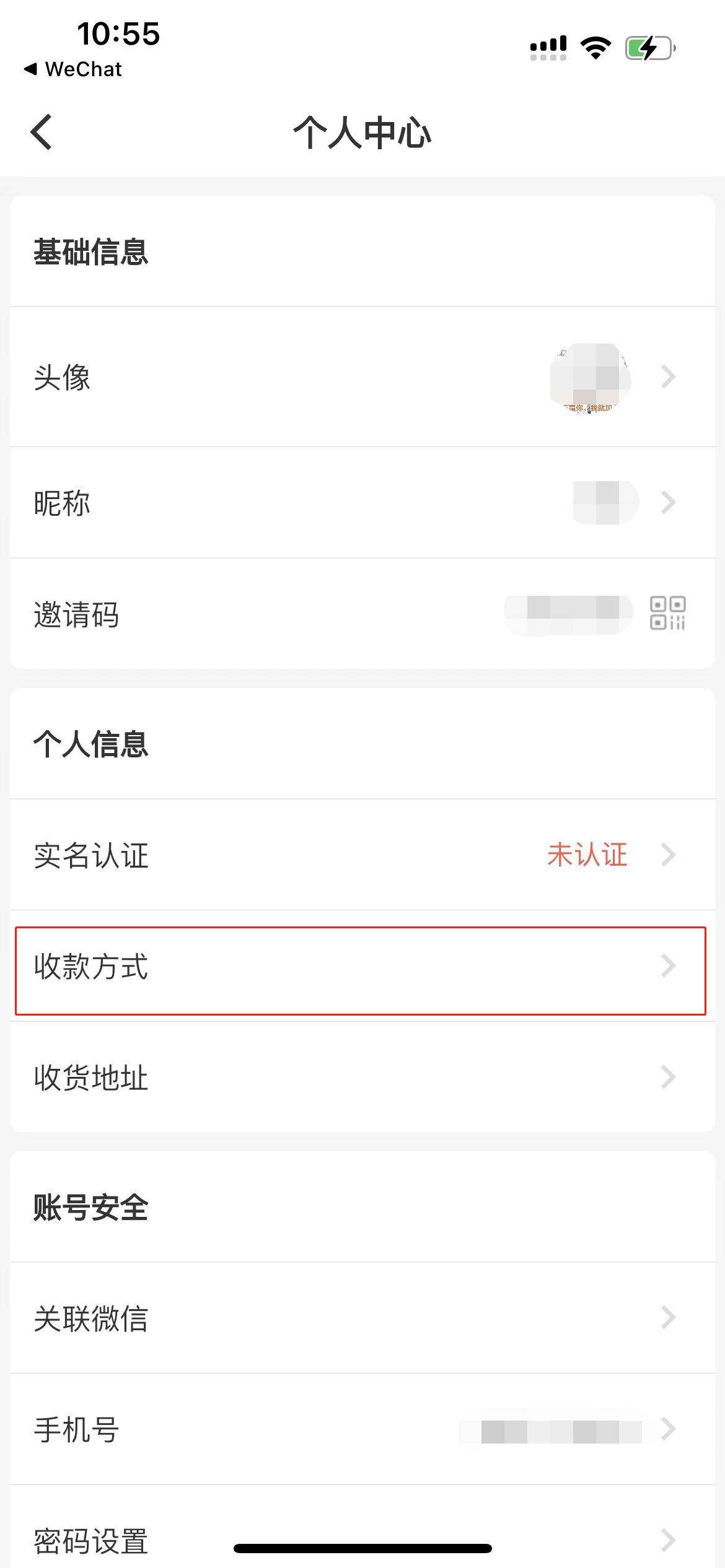Open 密码设置 password settings

point(362,1540)
